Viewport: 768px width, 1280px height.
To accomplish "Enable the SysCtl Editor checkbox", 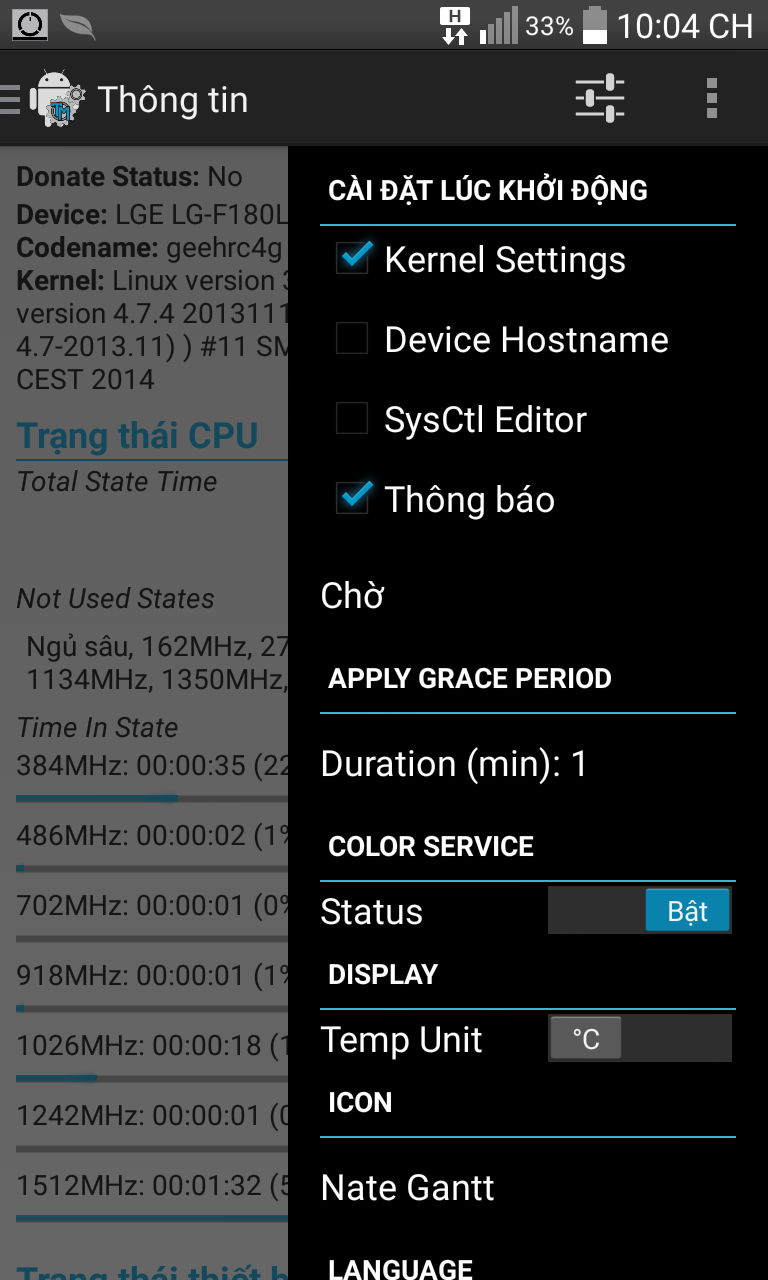I will click(352, 419).
